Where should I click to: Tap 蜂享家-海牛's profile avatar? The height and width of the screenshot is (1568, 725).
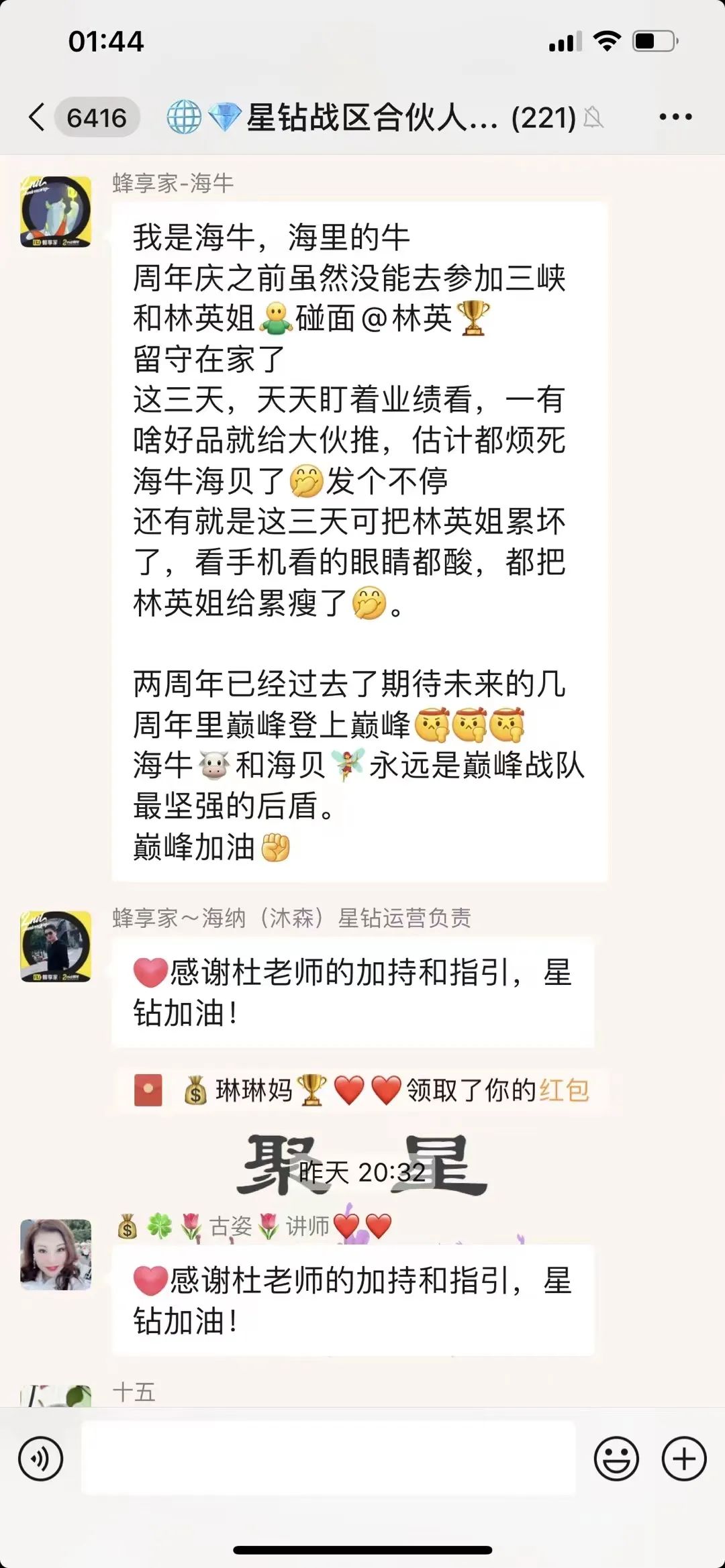click(x=56, y=208)
